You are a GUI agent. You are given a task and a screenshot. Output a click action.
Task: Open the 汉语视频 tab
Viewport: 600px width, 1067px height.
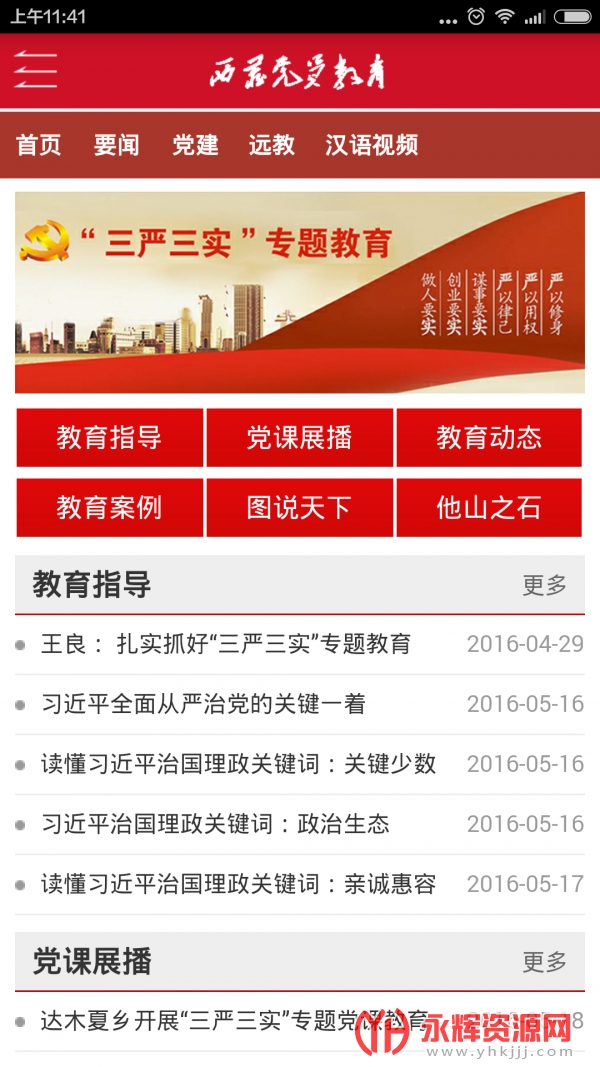click(371, 145)
